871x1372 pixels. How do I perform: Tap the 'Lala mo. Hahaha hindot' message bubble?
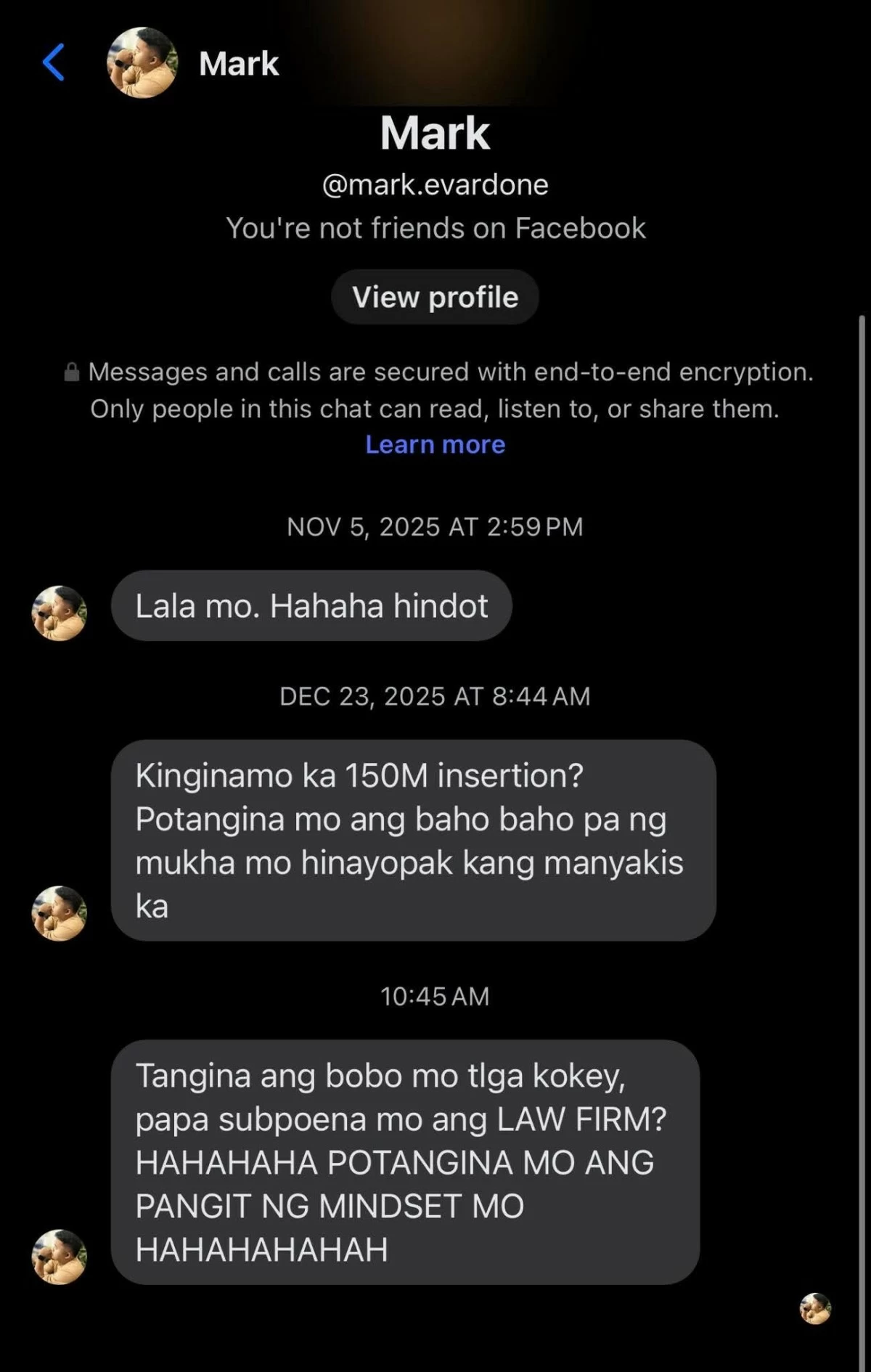pos(312,606)
